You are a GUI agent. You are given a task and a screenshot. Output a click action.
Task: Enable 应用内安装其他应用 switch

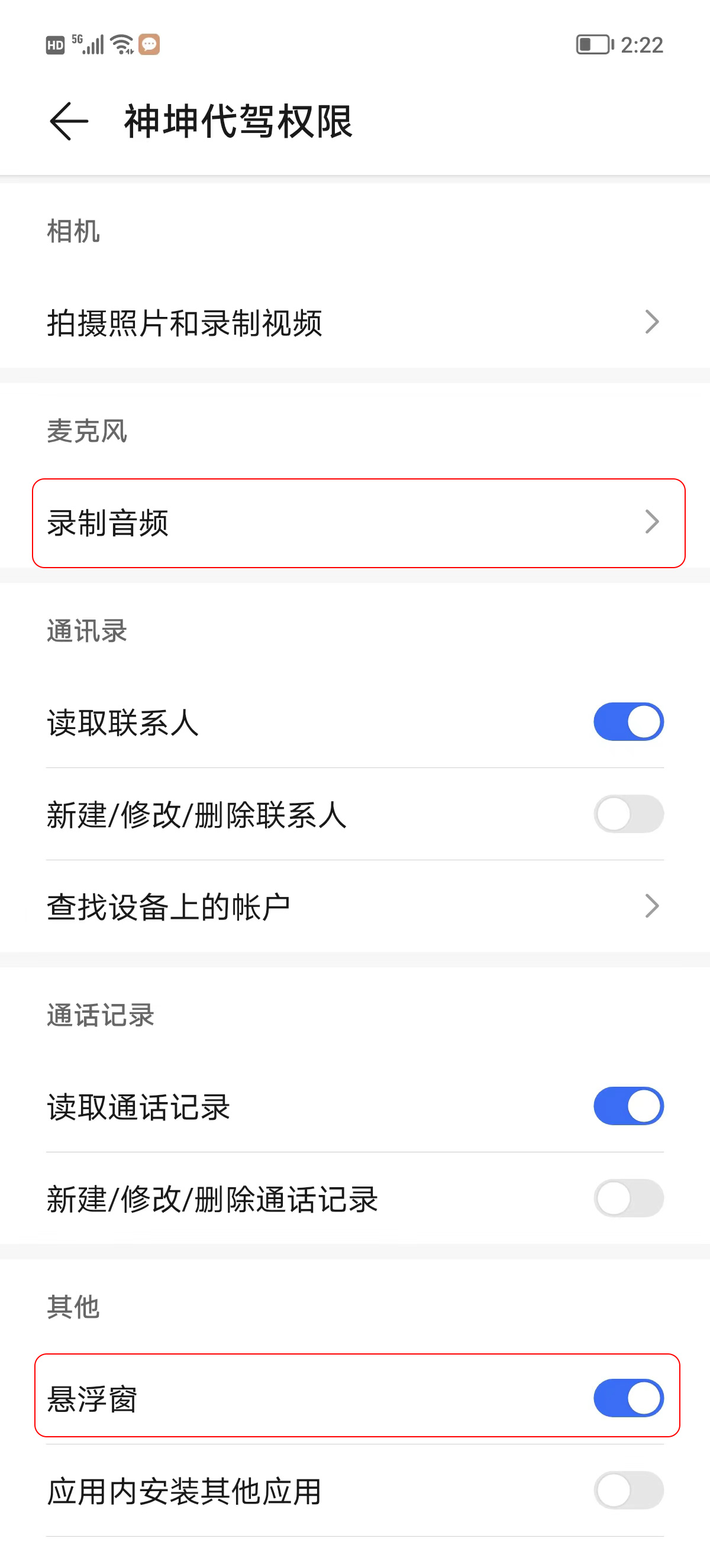pyautogui.click(x=628, y=1490)
